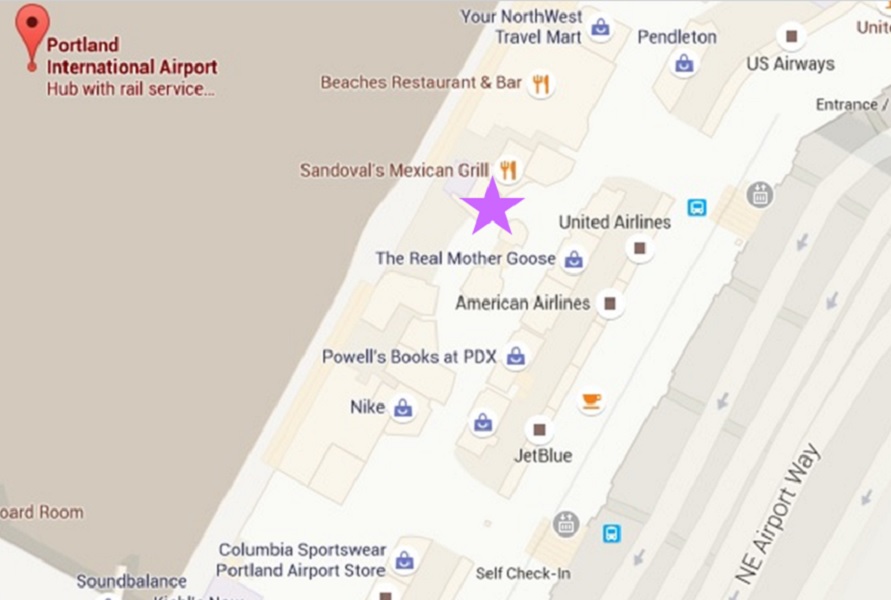
Task: Open the blue transit stop near United Airlines
Action: 697,208
